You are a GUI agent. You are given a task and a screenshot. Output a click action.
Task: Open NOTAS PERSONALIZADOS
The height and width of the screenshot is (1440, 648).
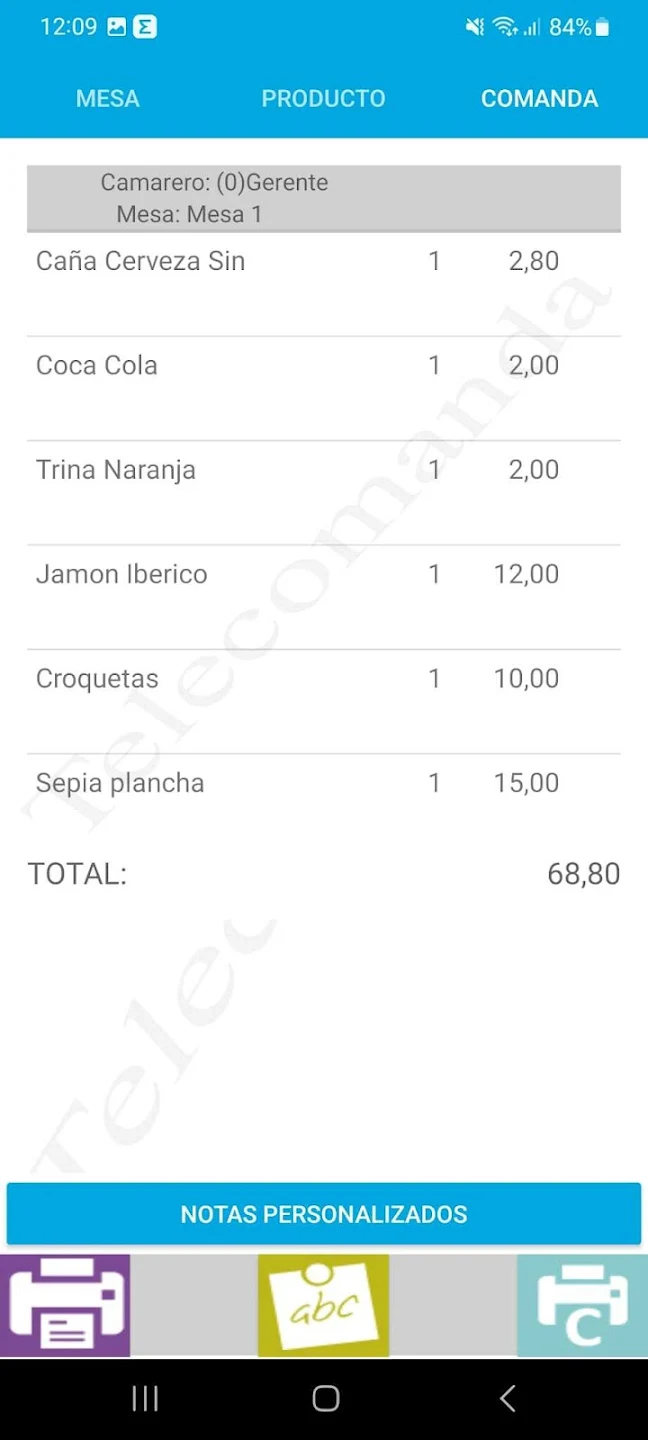[324, 1214]
